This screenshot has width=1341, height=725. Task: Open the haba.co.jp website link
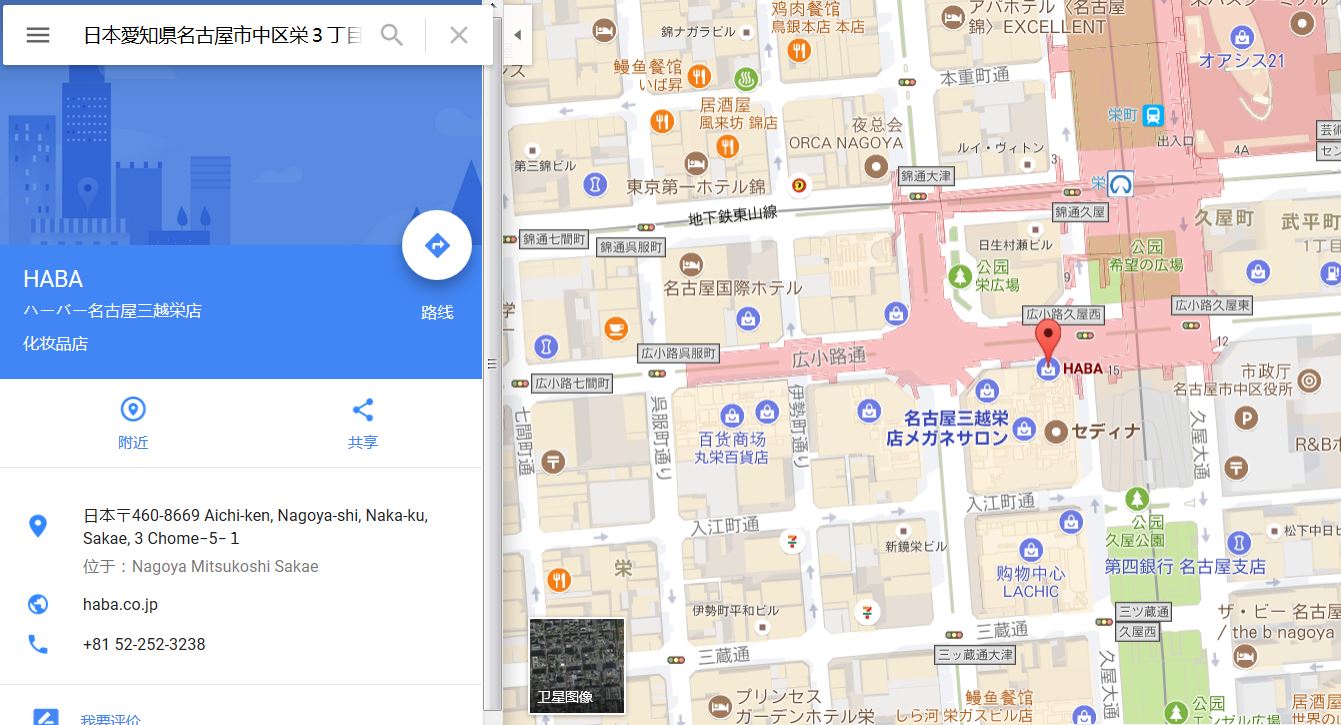120,604
